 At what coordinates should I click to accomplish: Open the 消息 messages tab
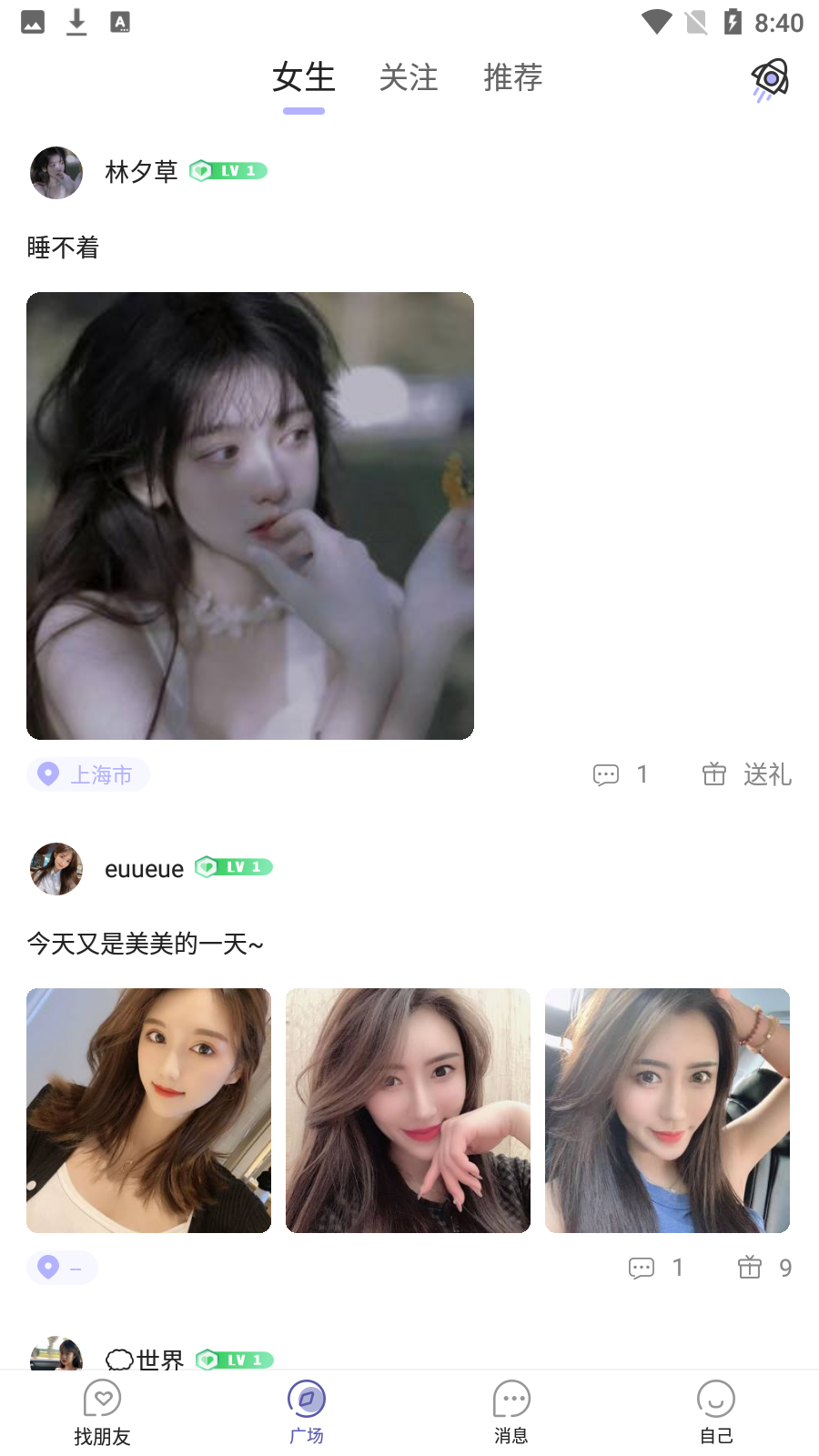tap(511, 1412)
